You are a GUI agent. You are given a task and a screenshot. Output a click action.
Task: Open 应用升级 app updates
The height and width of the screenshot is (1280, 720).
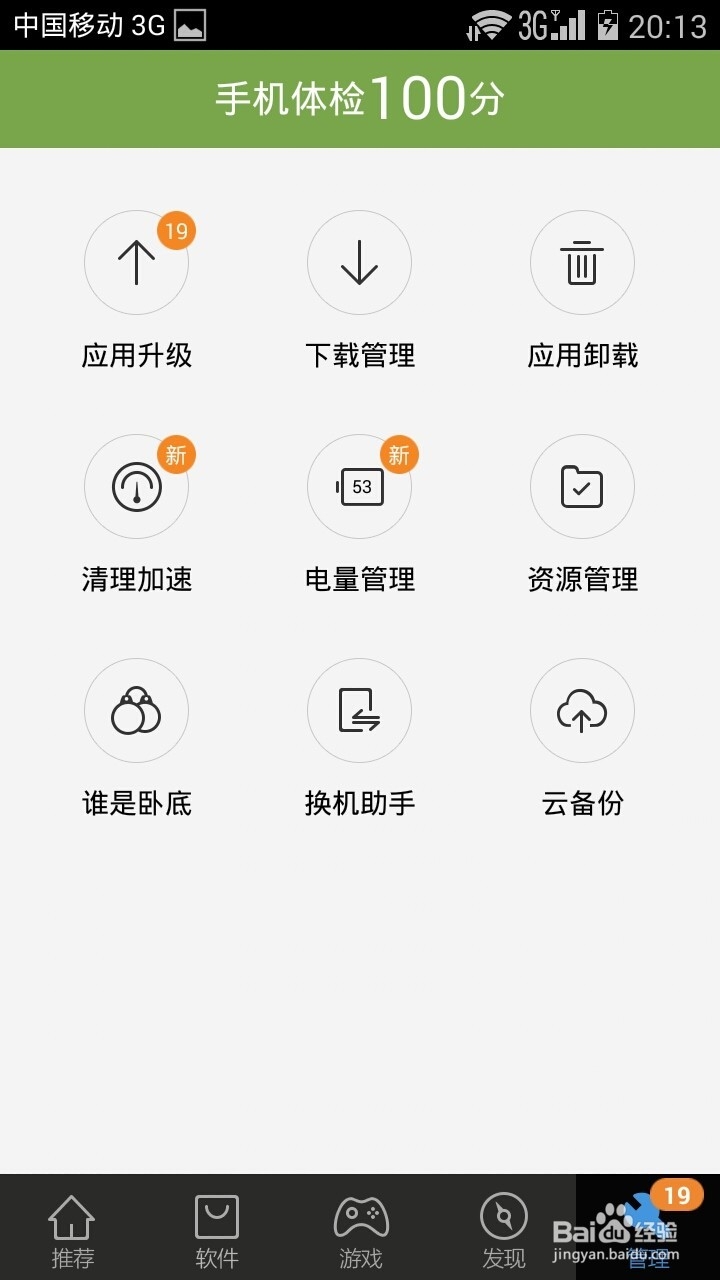(x=137, y=264)
